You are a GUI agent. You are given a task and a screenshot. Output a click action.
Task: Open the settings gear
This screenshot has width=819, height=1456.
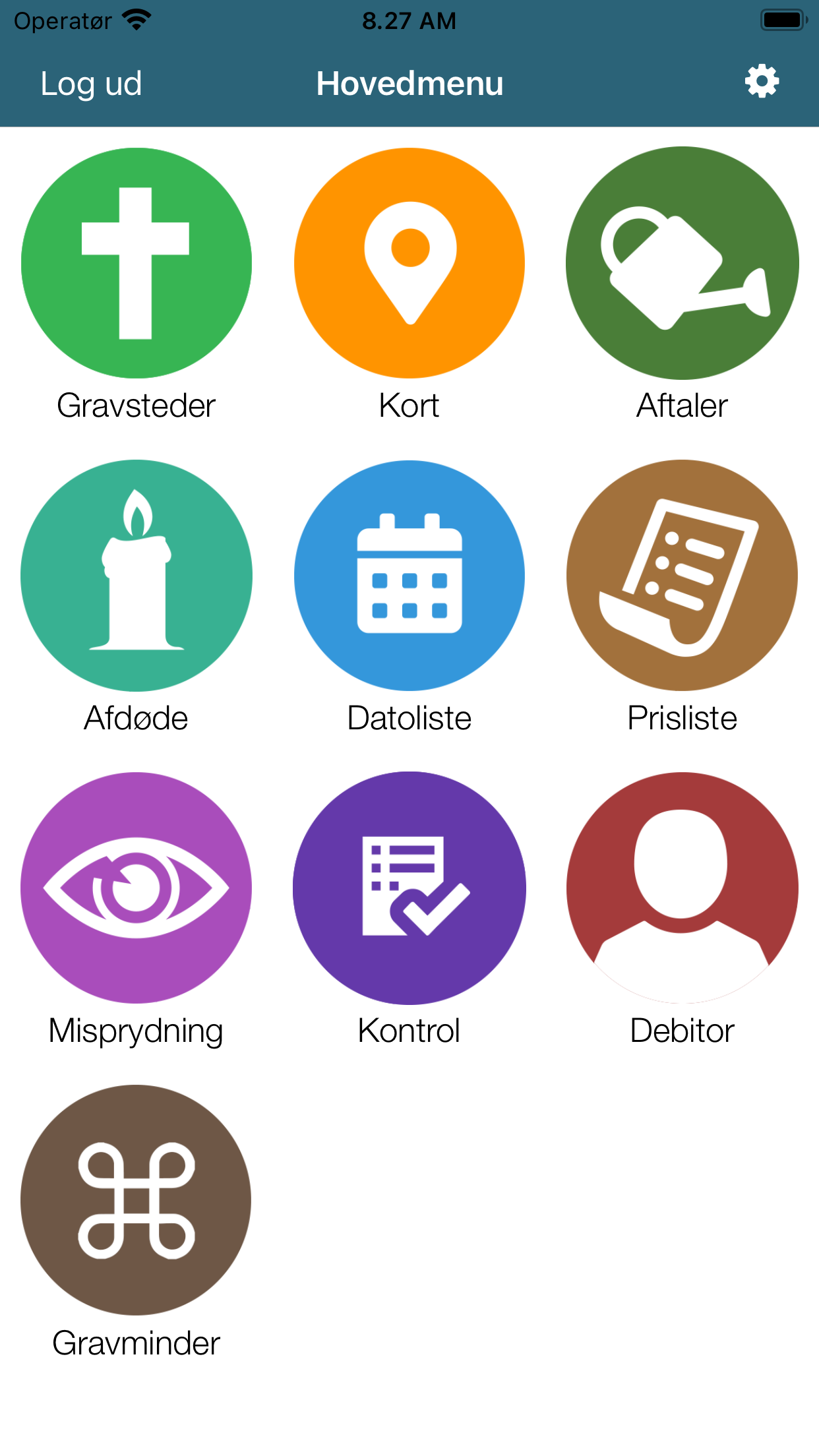762,82
